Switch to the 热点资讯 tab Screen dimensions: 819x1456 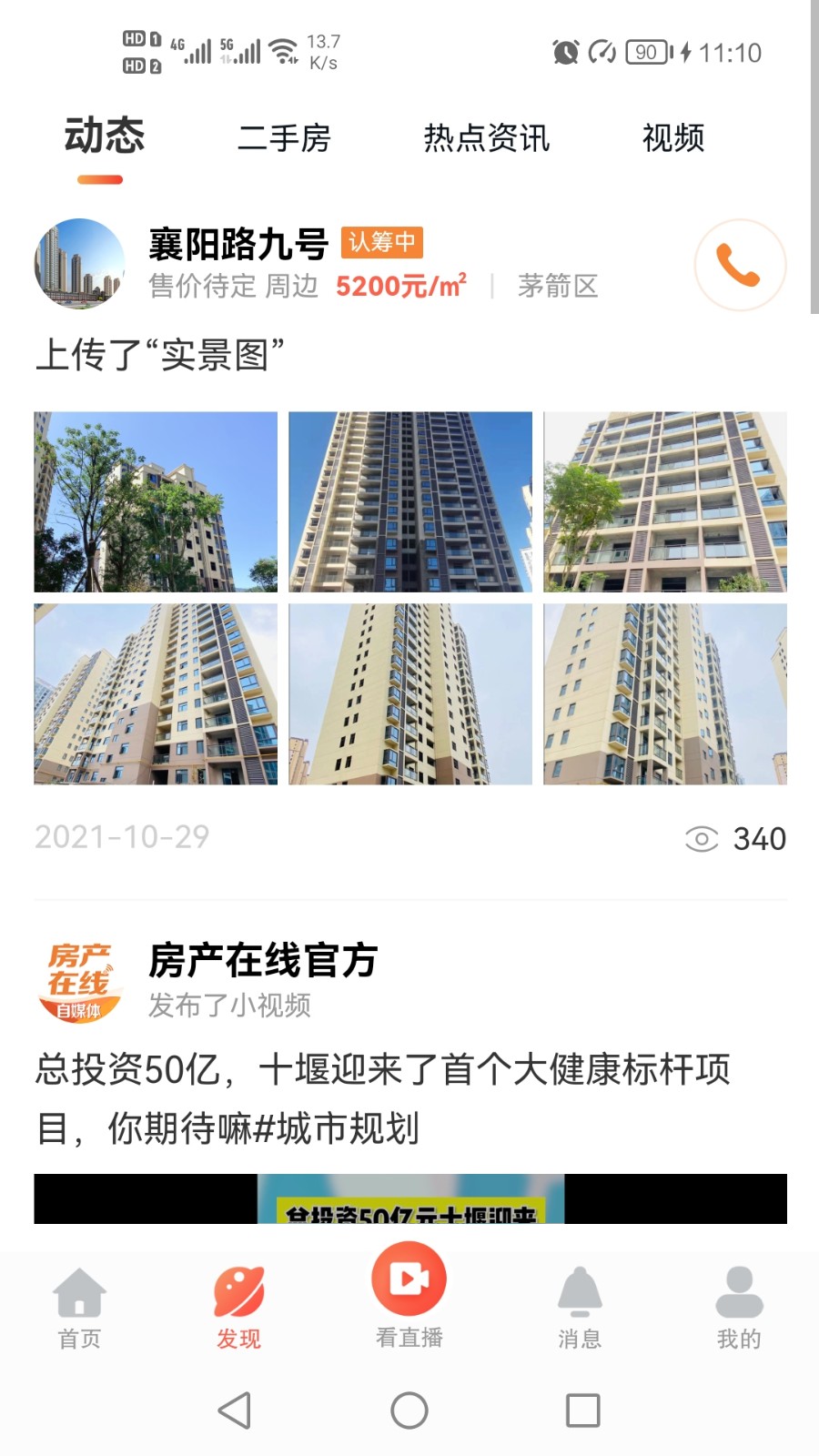point(487,138)
